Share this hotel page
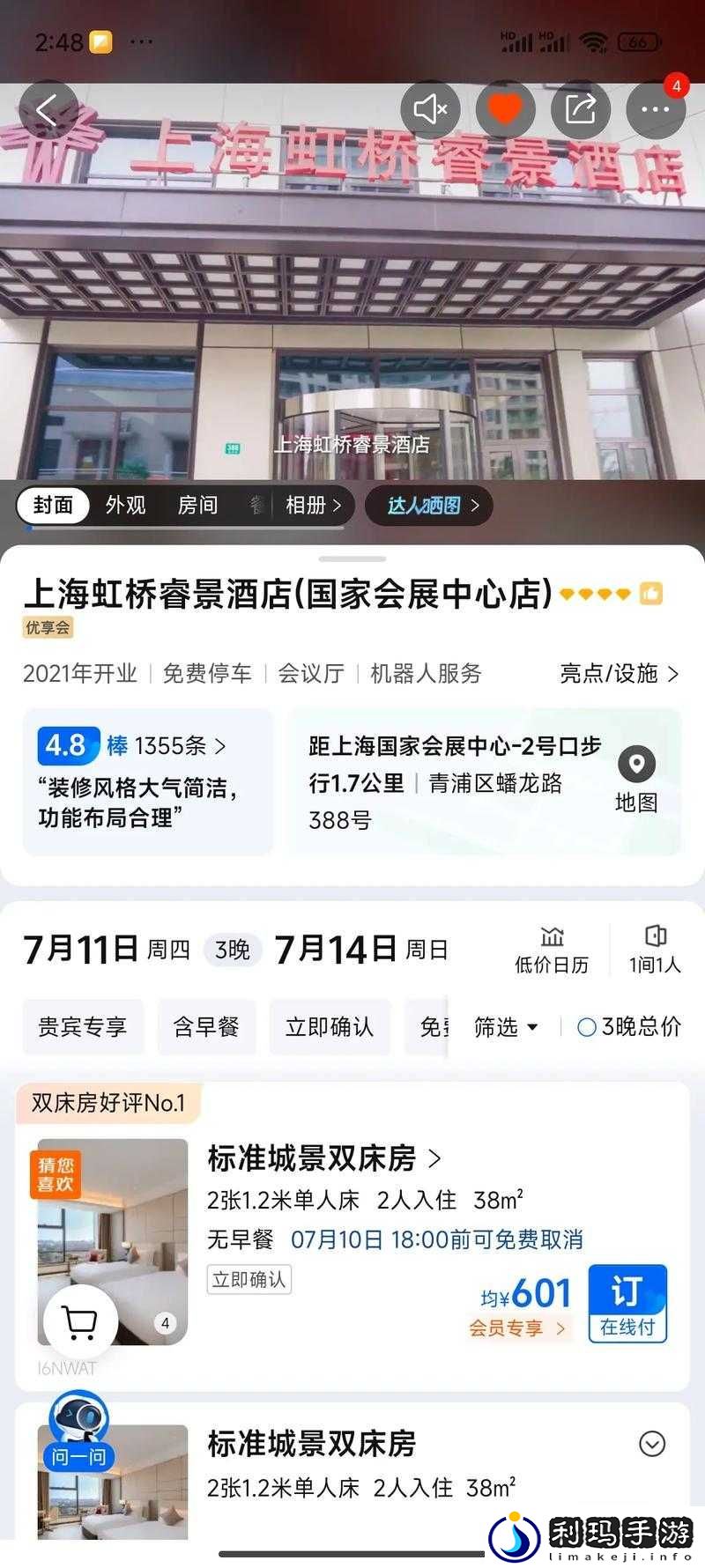The height and width of the screenshot is (1568, 705). point(580,110)
